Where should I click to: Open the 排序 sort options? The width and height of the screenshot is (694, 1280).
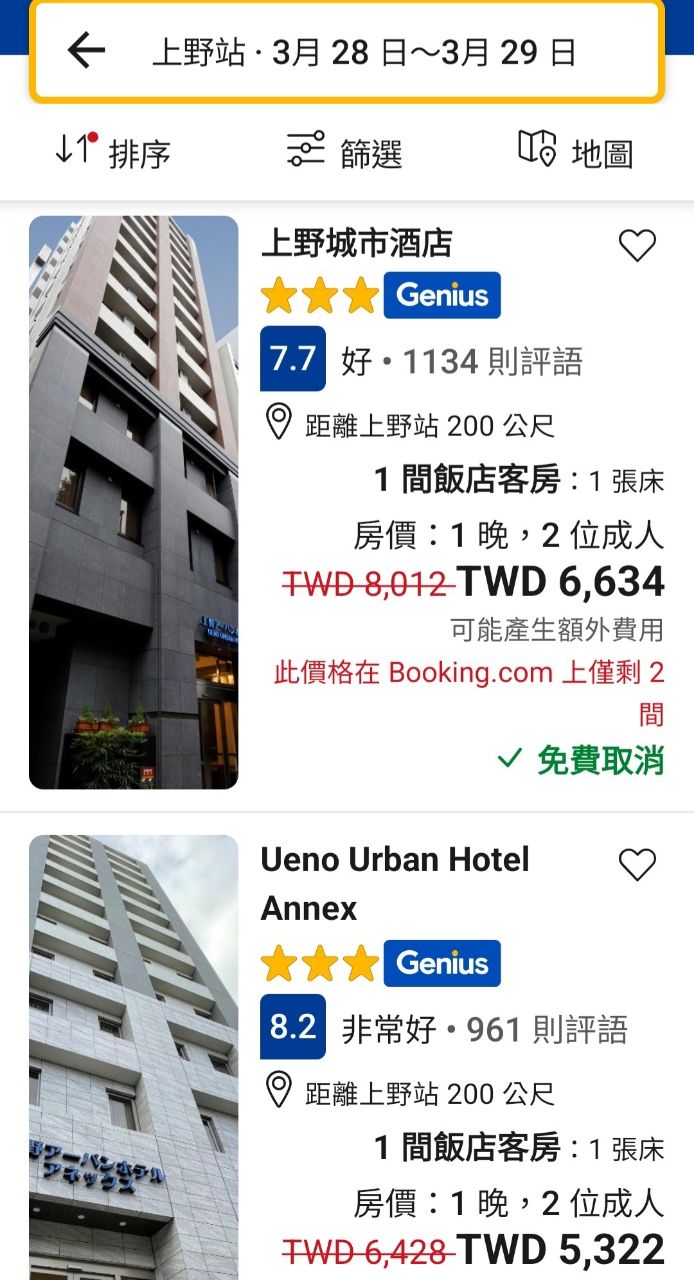pos(113,153)
